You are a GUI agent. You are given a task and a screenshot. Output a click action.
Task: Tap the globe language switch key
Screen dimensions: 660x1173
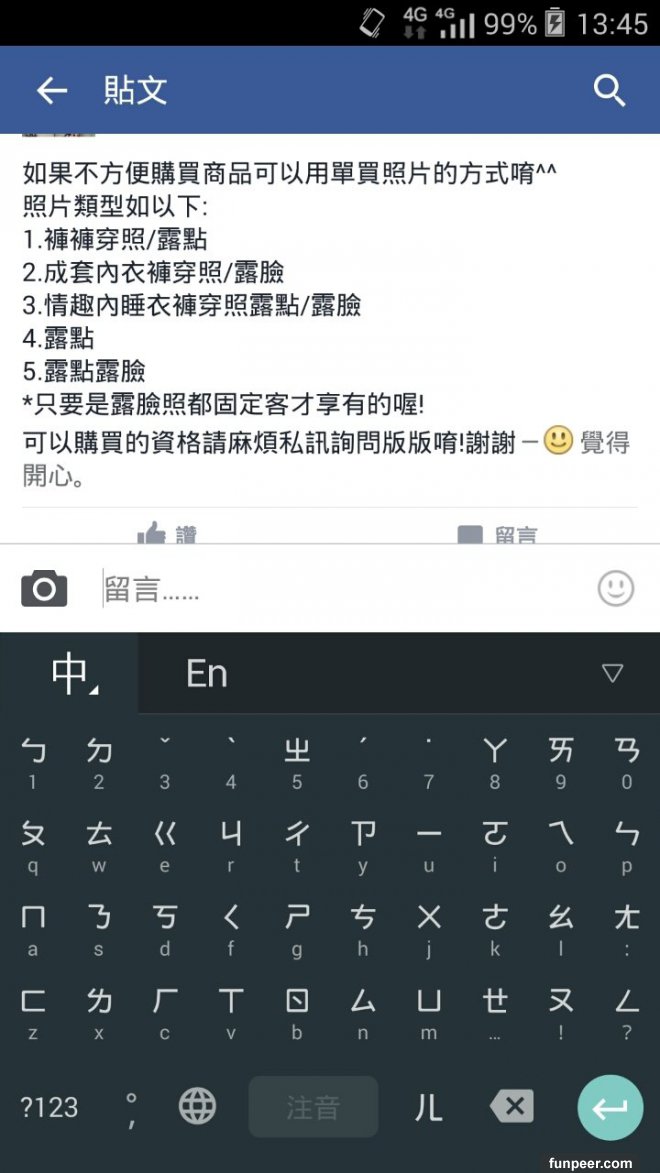(197, 1106)
